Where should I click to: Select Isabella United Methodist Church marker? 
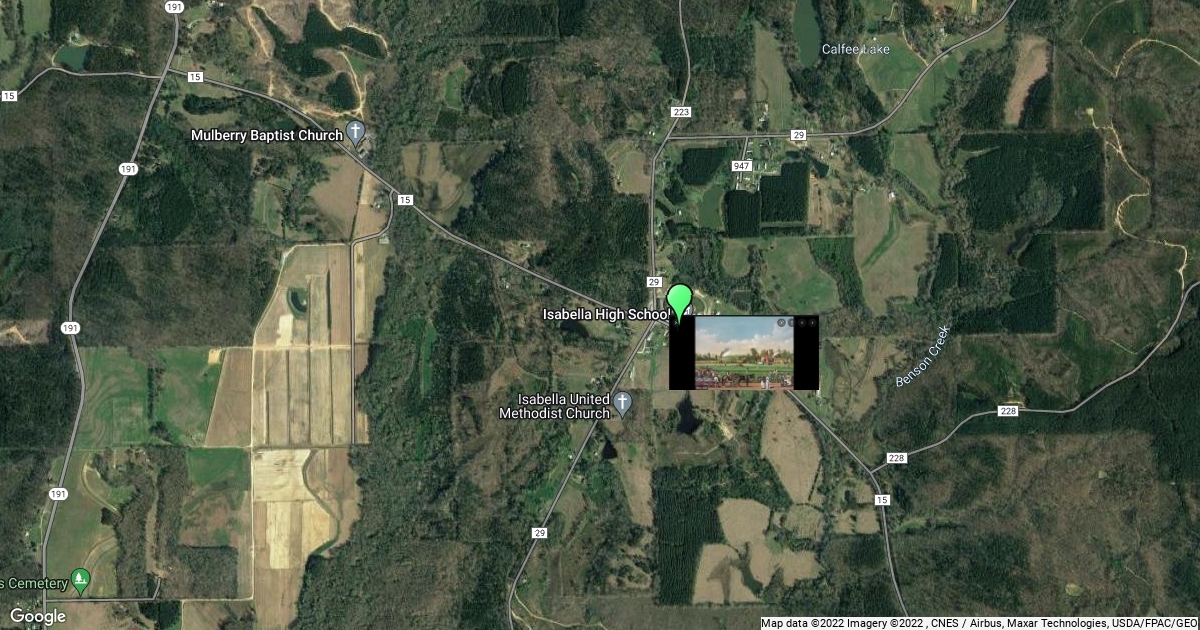[x=622, y=404]
